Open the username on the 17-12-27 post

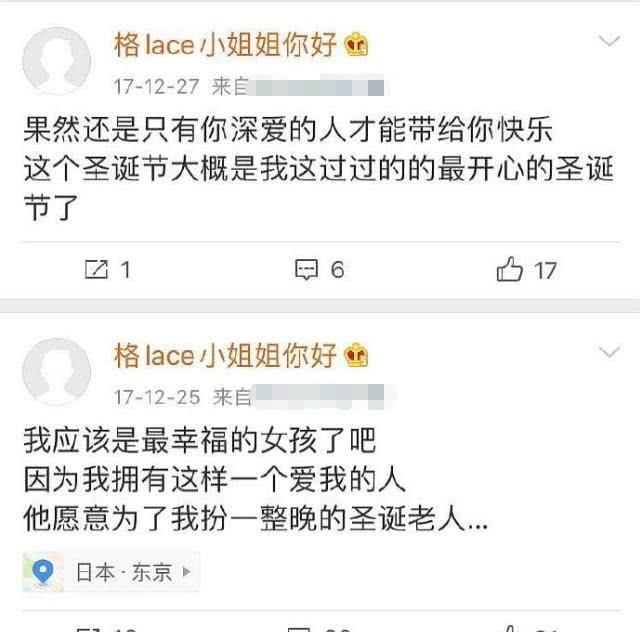[x=225, y=44]
